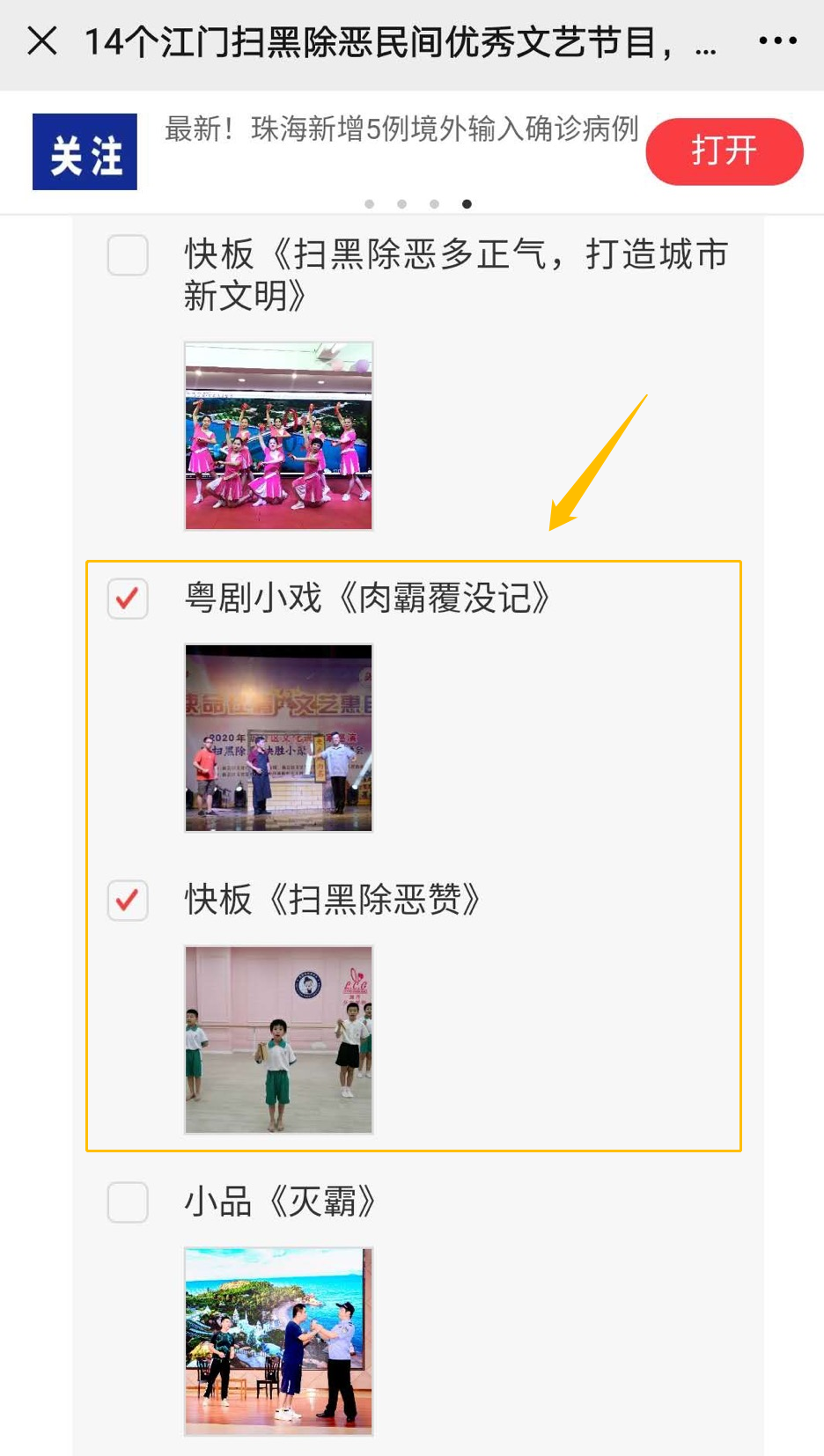824x1456 pixels.
Task: Open the 扫黑除恶赞 children photo
Action: coord(278,1040)
